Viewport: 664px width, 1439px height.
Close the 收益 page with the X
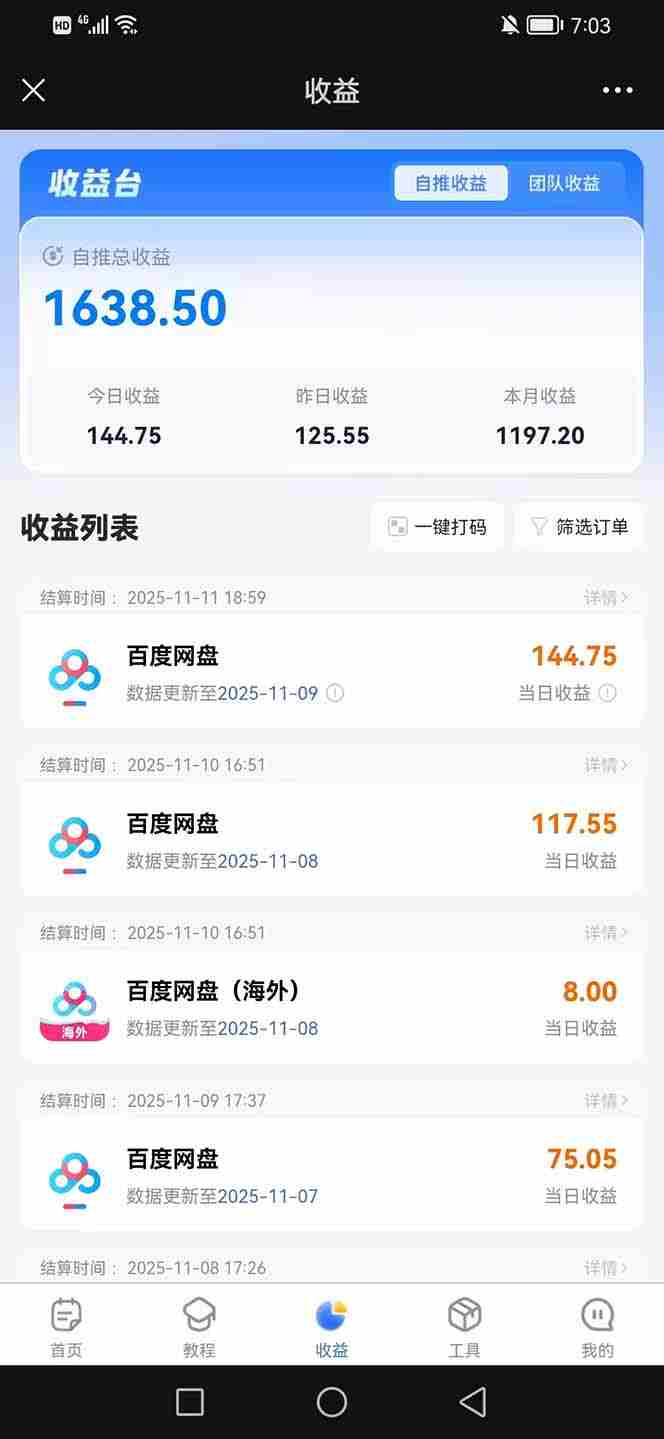pos(33,90)
